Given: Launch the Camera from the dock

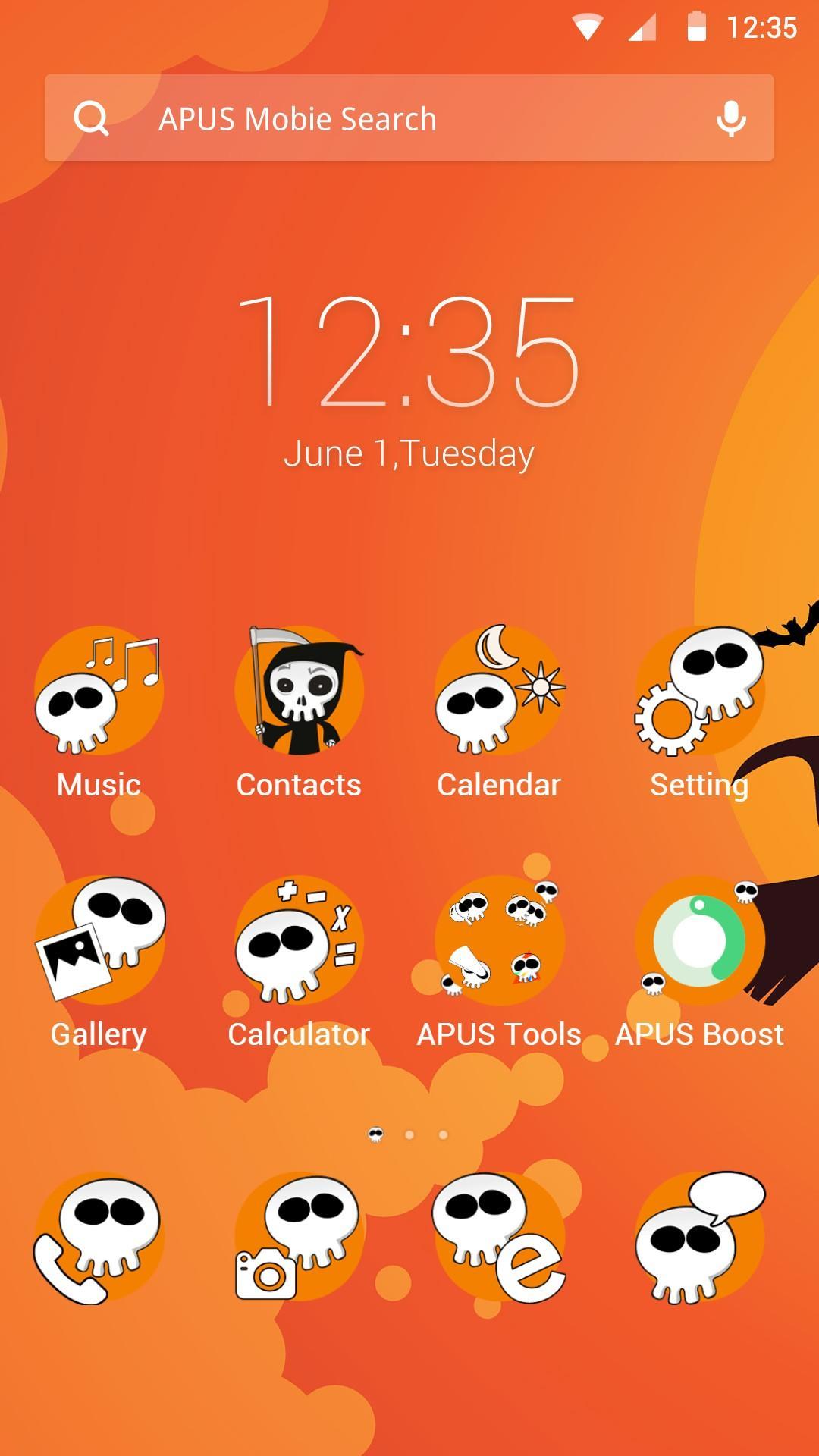Looking at the screenshot, I should (298, 1236).
